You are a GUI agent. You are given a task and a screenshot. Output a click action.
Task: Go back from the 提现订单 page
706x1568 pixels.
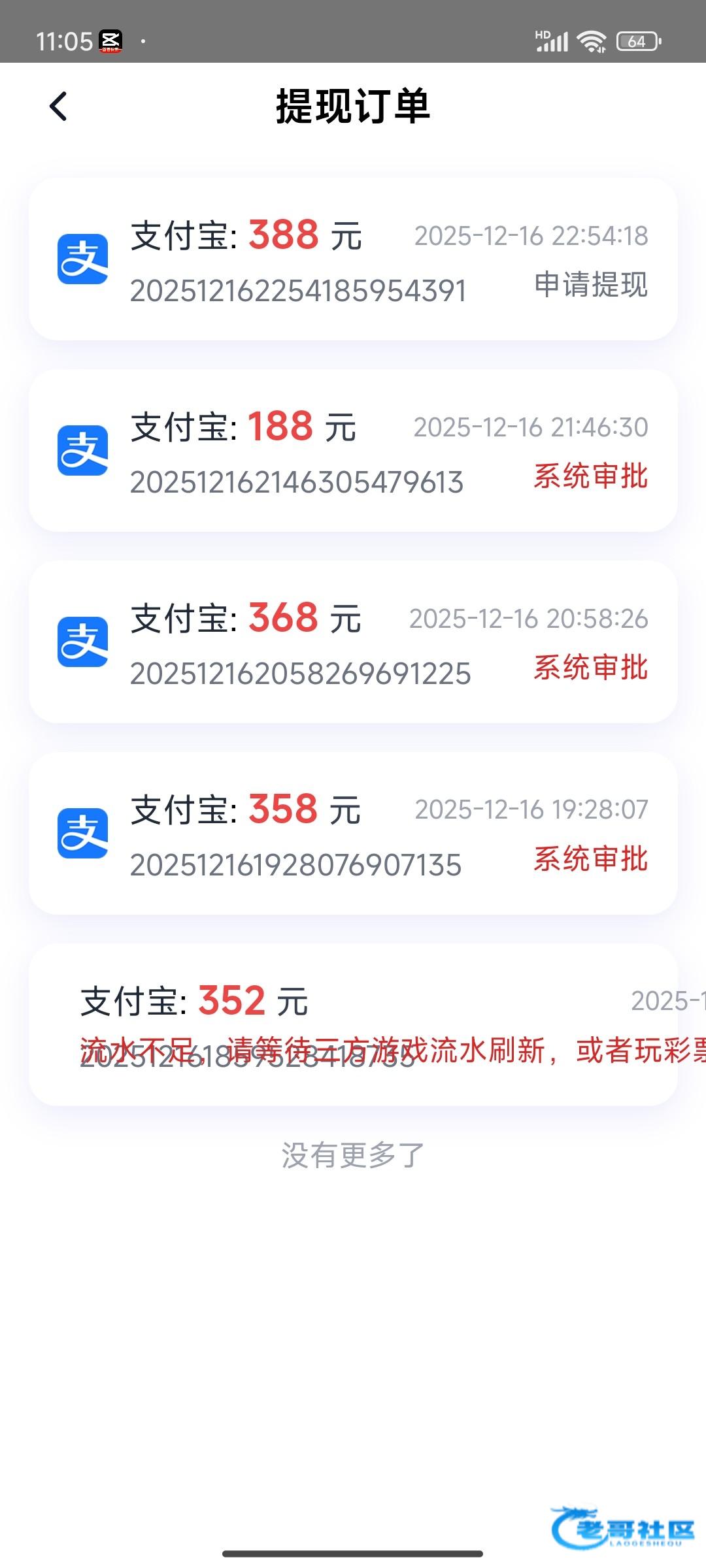59,106
